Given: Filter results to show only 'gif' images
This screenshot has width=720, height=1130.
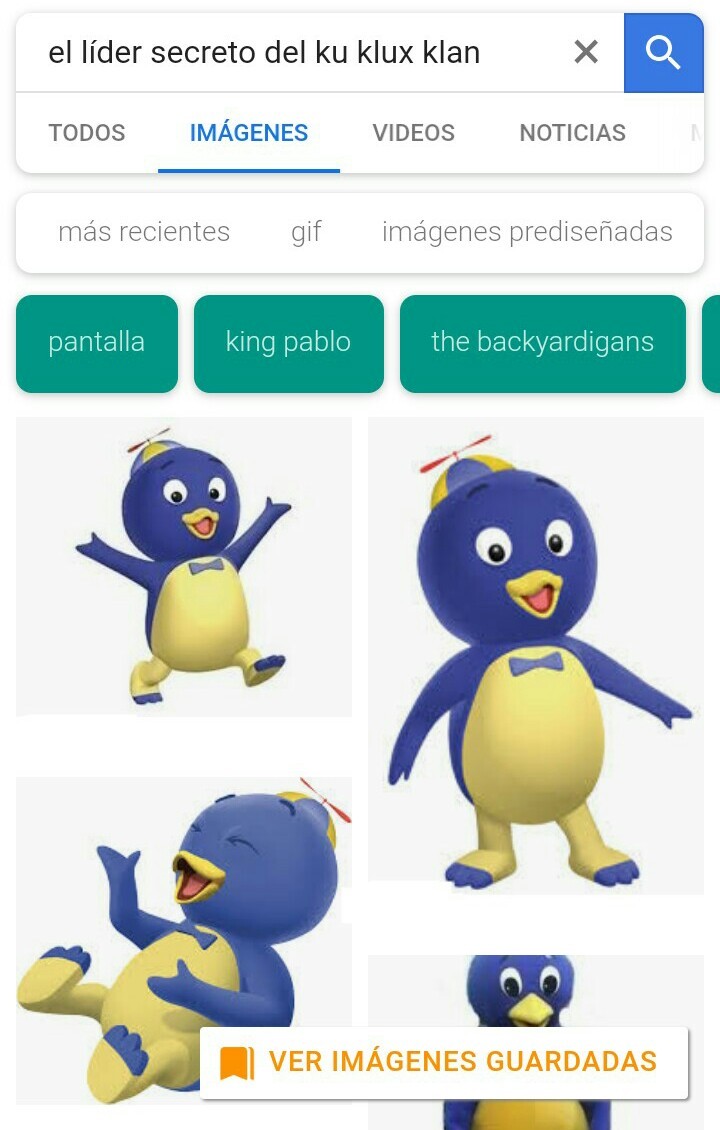Looking at the screenshot, I should coord(307,232).
